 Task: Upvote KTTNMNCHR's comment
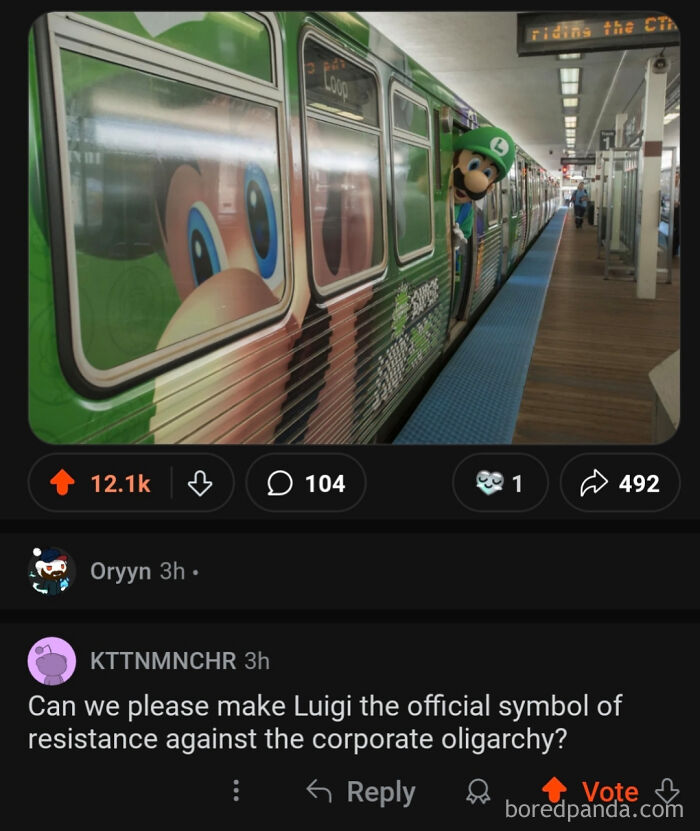click(555, 791)
